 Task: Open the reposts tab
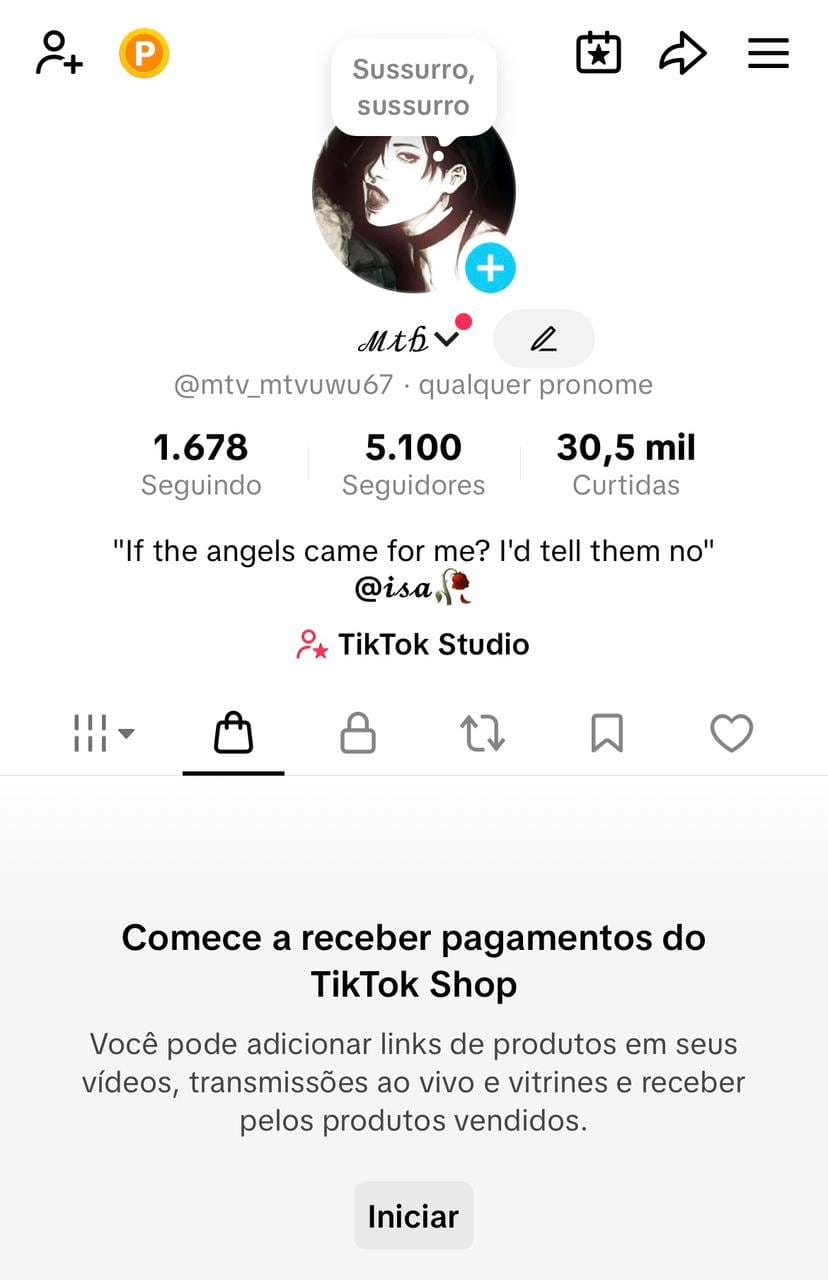coord(481,733)
